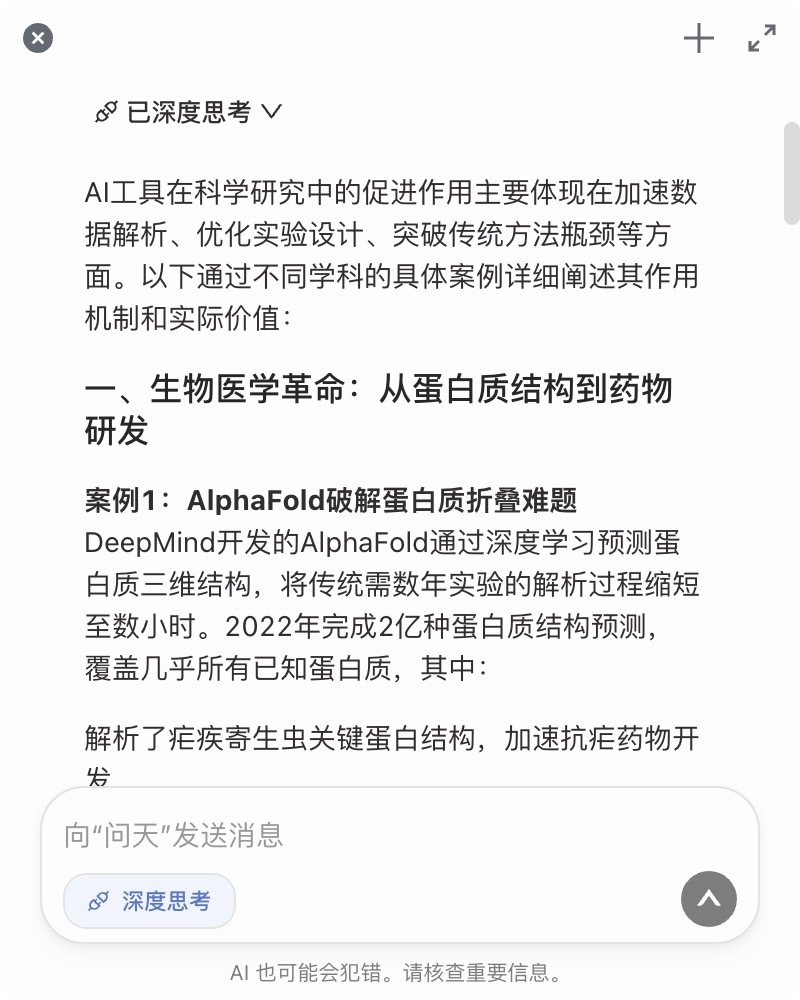The width and height of the screenshot is (800, 1000).
Task: Tap the round send arrow button
Action: [709, 899]
